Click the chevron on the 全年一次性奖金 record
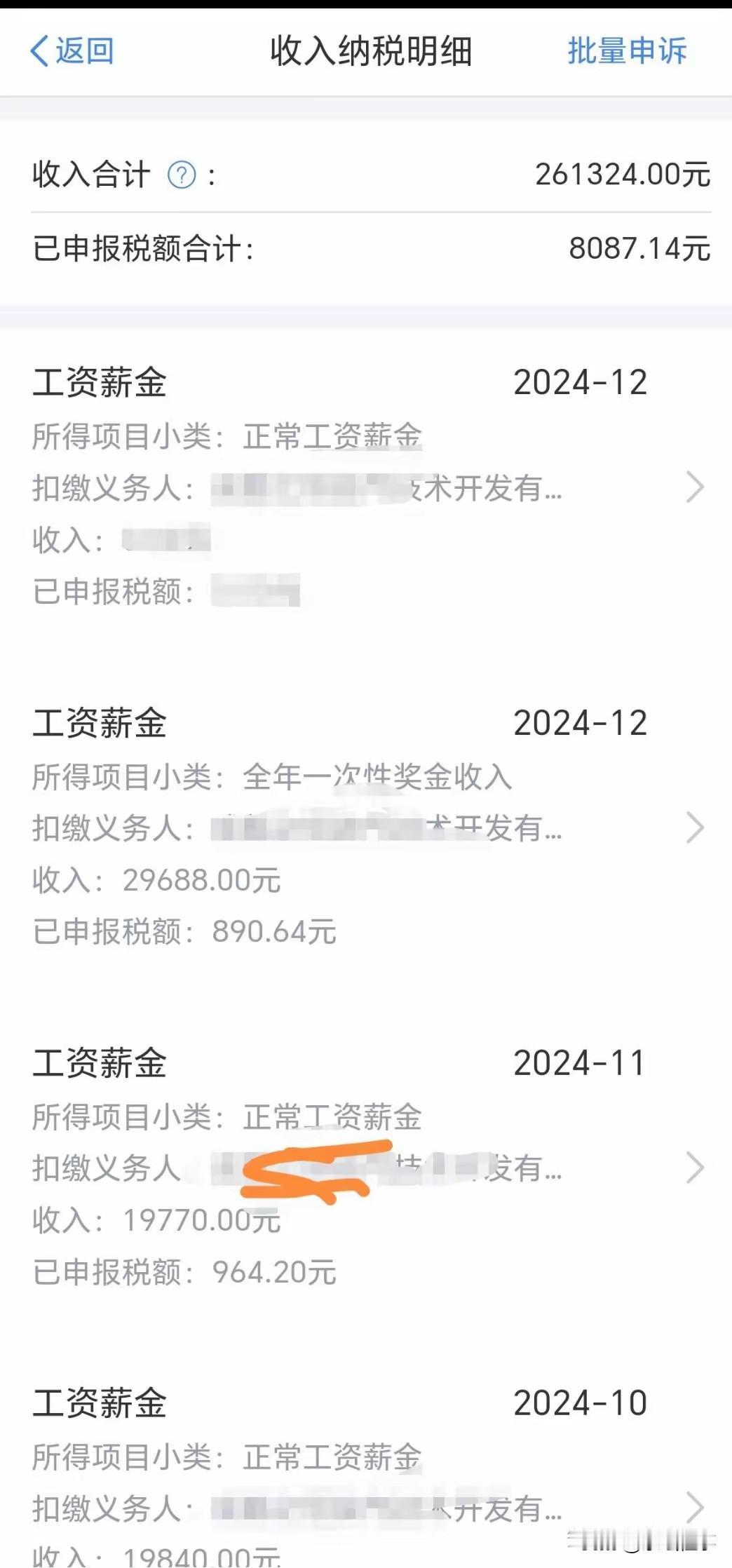The height and width of the screenshot is (1568, 732). pos(693,828)
